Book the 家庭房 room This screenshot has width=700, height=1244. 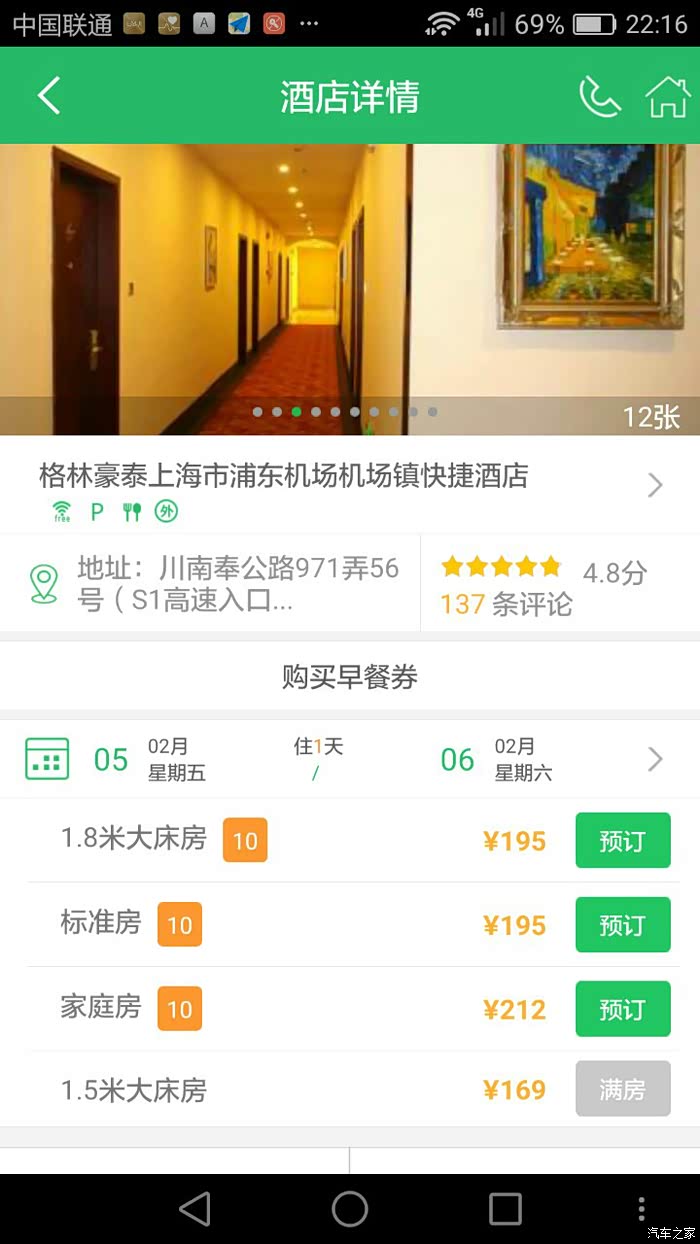pyautogui.click(x=622, y=1009)
